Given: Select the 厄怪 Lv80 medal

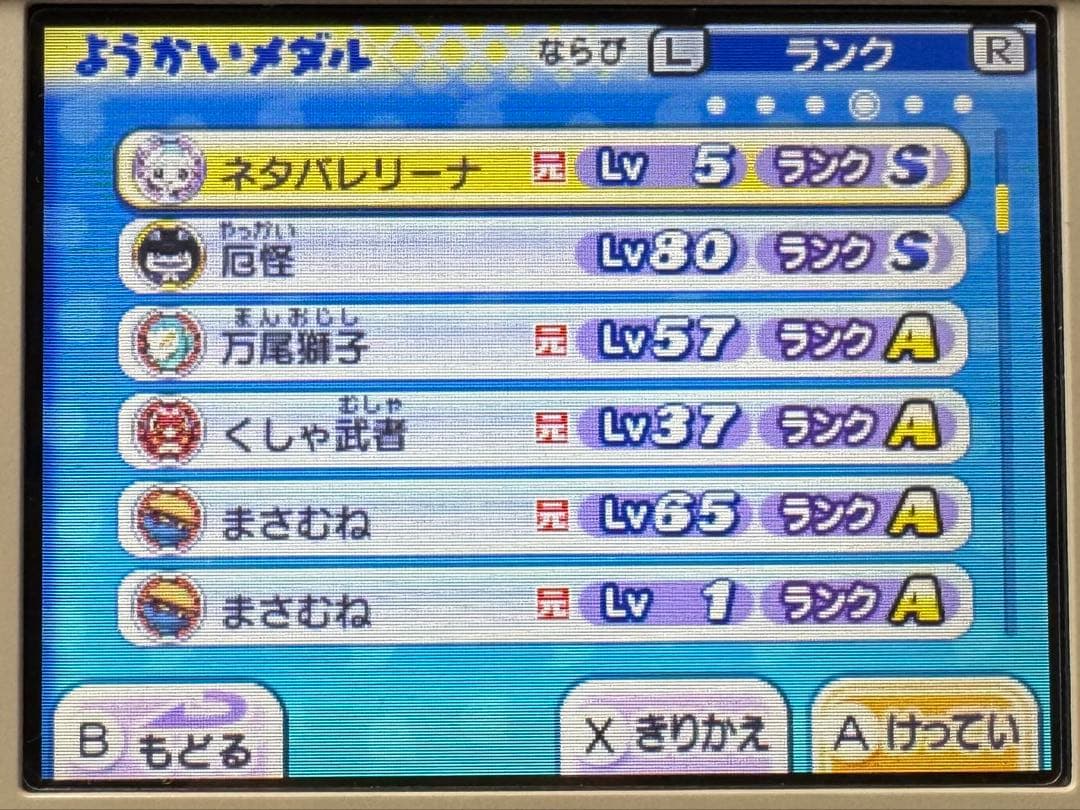Looking at the screenshot, I should [x=541, y=254].
